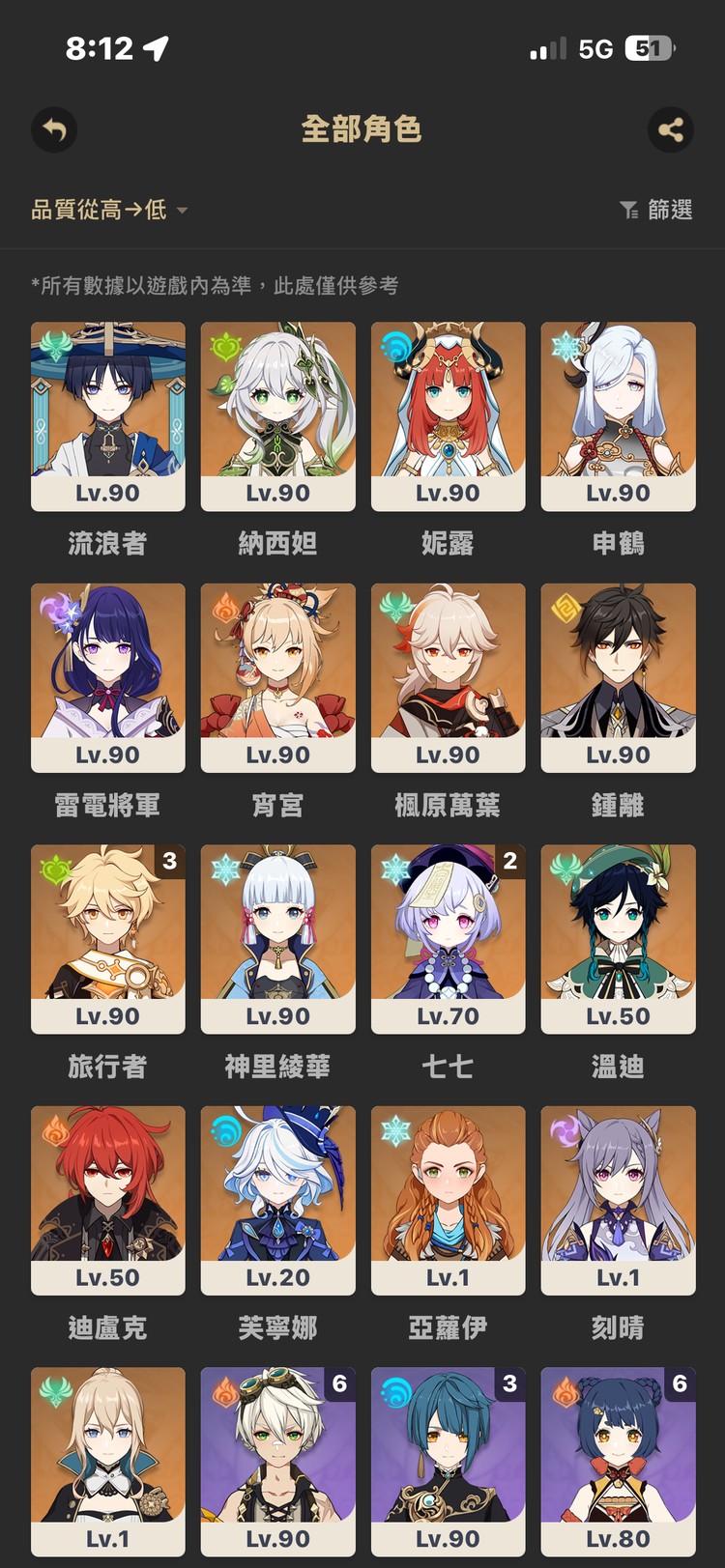Open 旅行者 character card
The height and width of the screenshot is (1568, 725).
[108, 939]
